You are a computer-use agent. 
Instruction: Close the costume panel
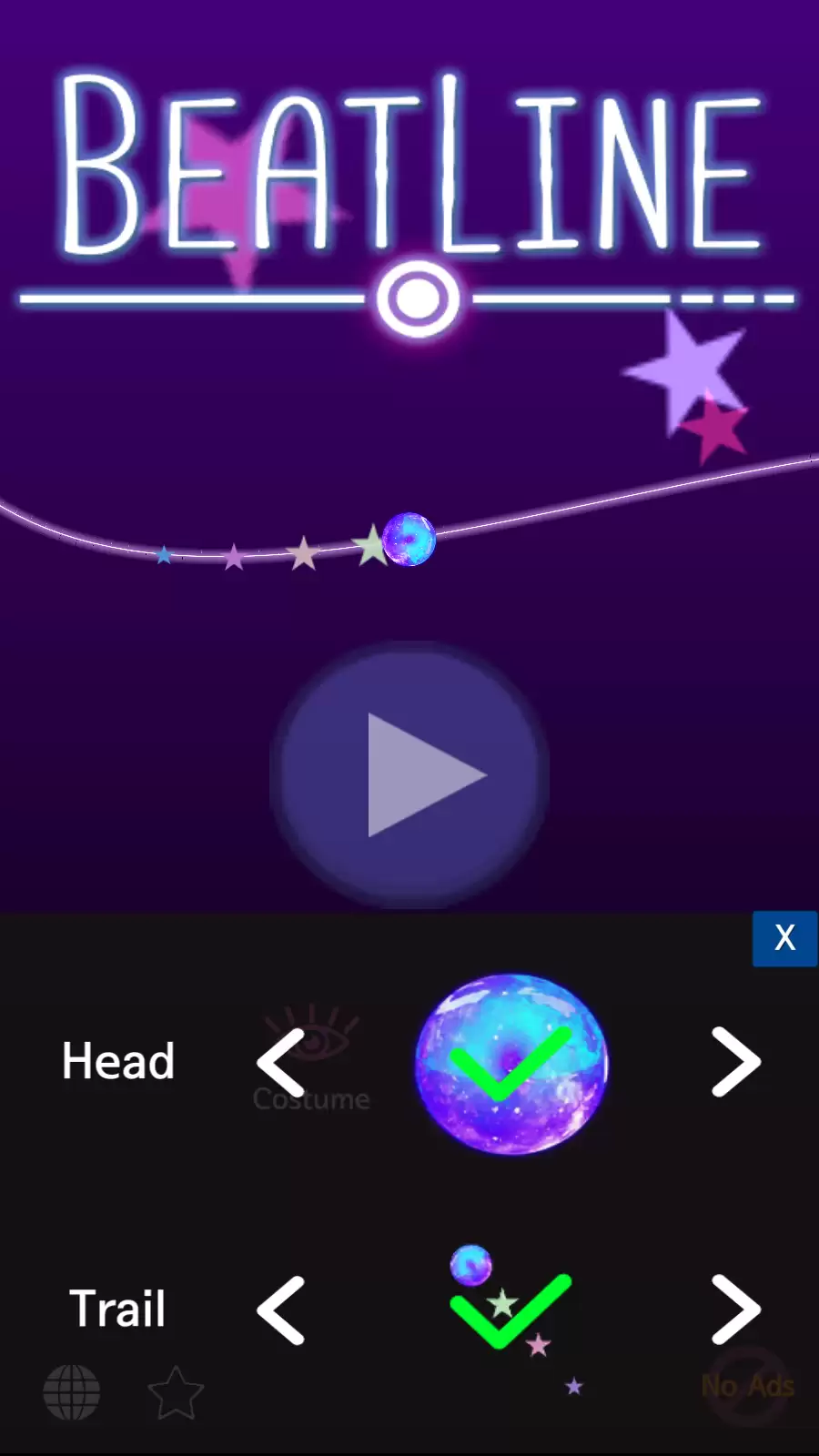pyautogui.click(x=784, y=938)
